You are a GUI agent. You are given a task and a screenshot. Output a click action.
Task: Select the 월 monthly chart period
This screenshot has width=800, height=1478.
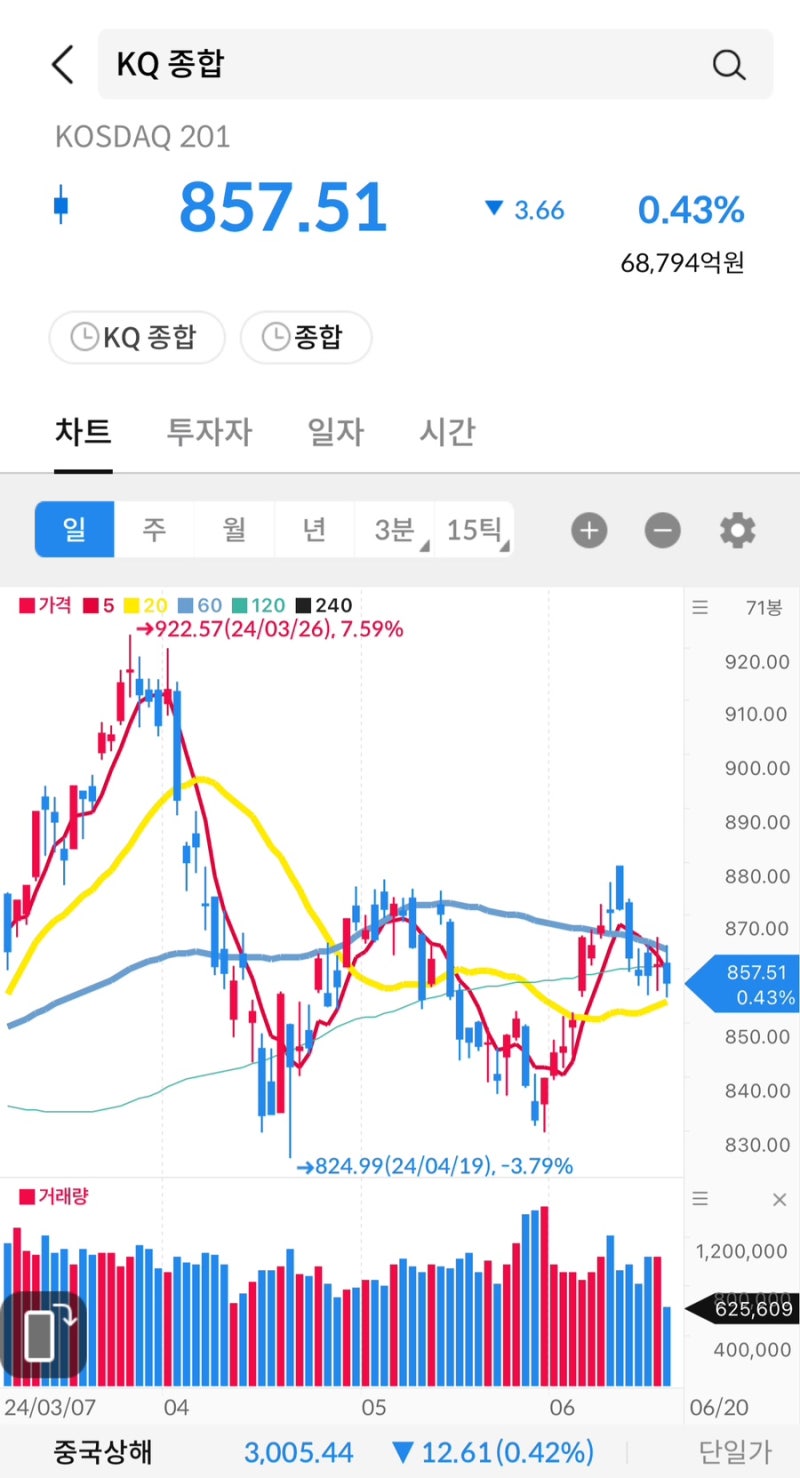click(x=234, y=530)
